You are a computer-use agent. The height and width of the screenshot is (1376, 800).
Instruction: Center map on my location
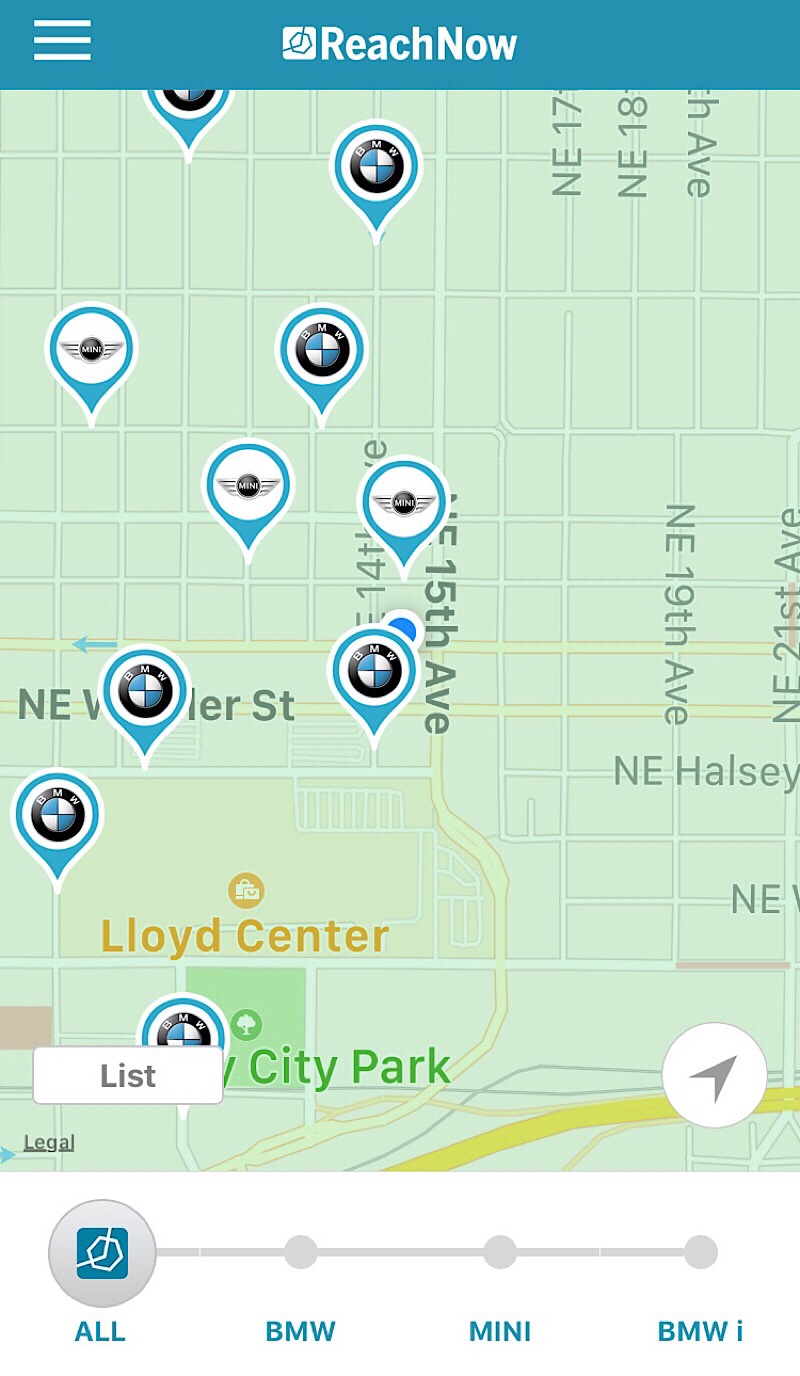(x=714, y=1076)
